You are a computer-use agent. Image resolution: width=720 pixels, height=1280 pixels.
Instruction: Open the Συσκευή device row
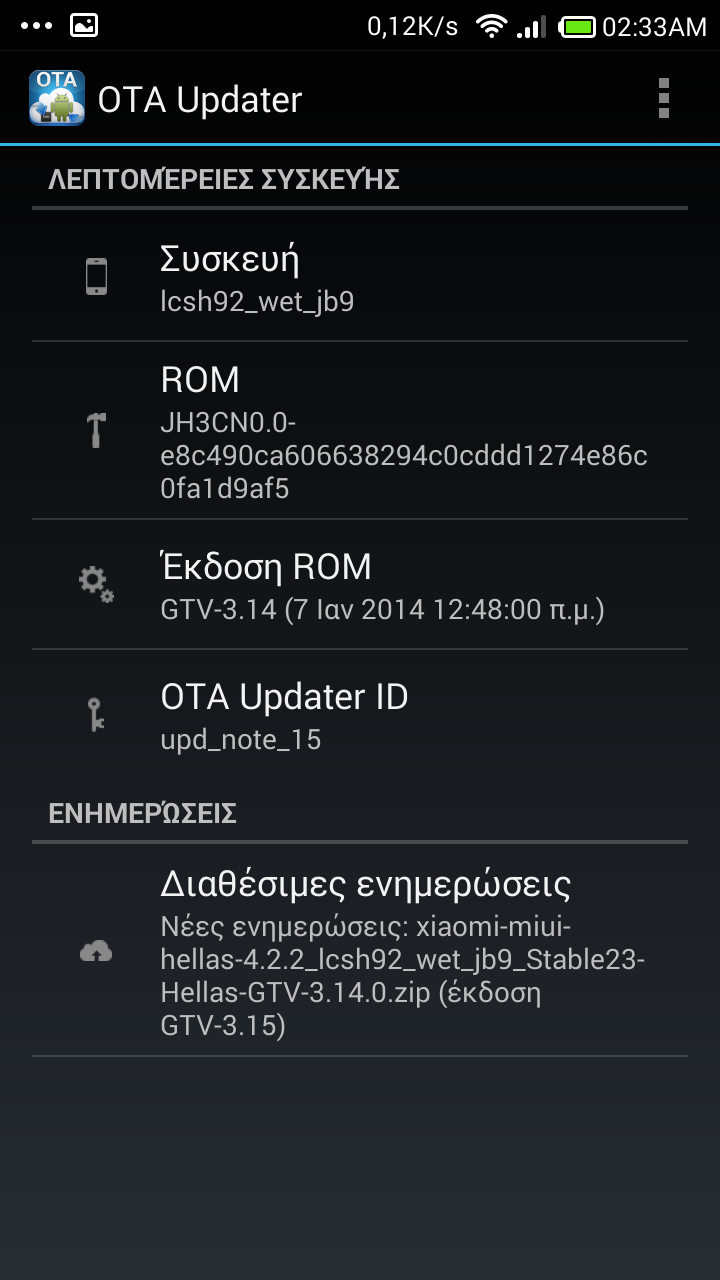click(x=360, y=275)
